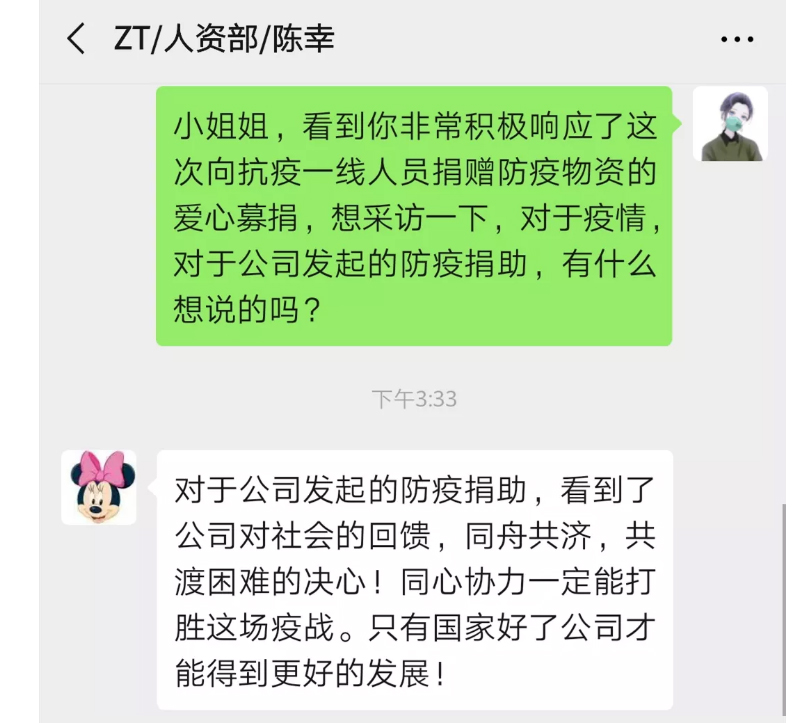811x723 pixels.
Task: Open the Minnie Mouse avatar profile
Action: (99, 487)
